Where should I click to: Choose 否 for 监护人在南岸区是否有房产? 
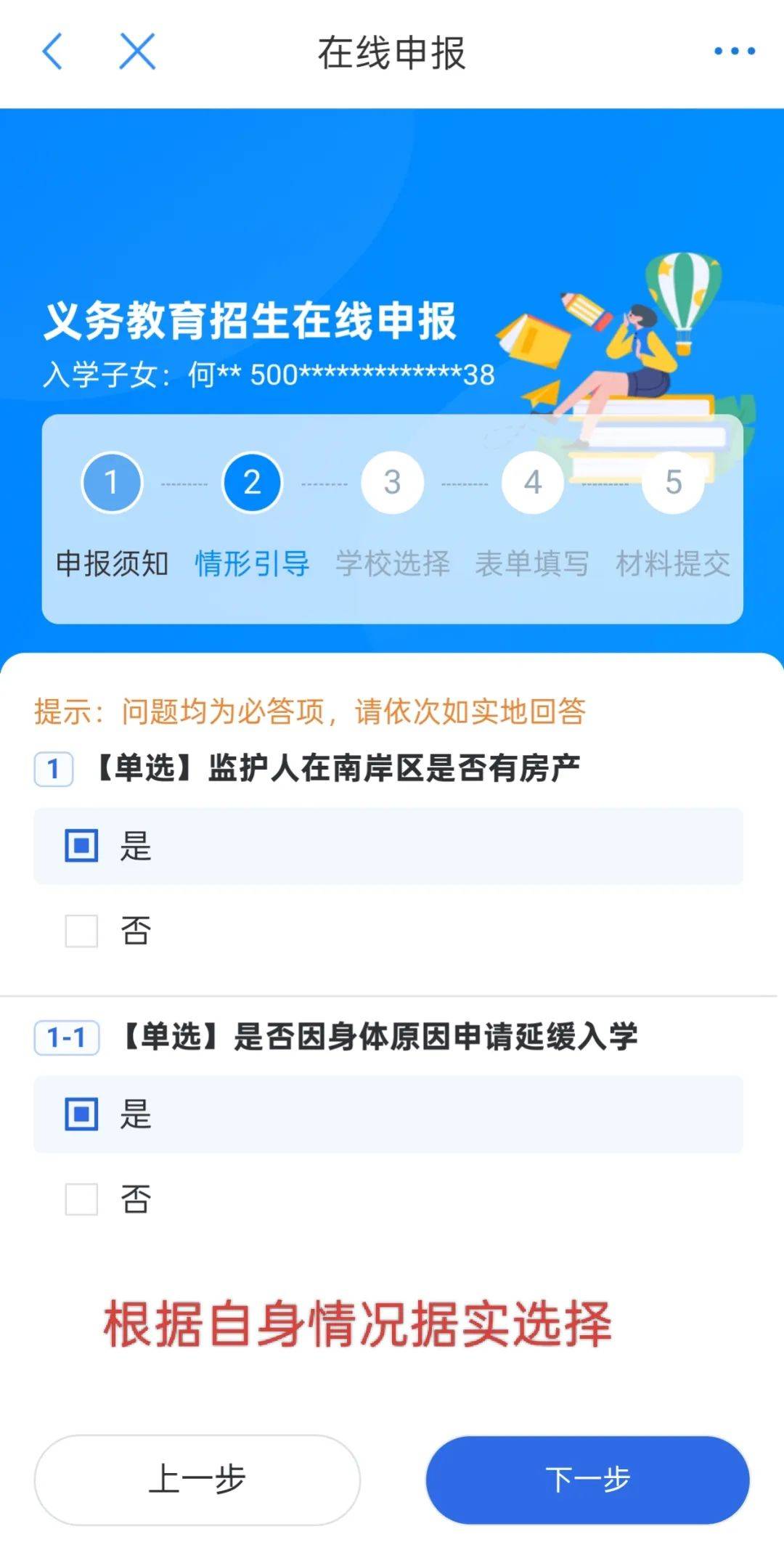(81, 931)
